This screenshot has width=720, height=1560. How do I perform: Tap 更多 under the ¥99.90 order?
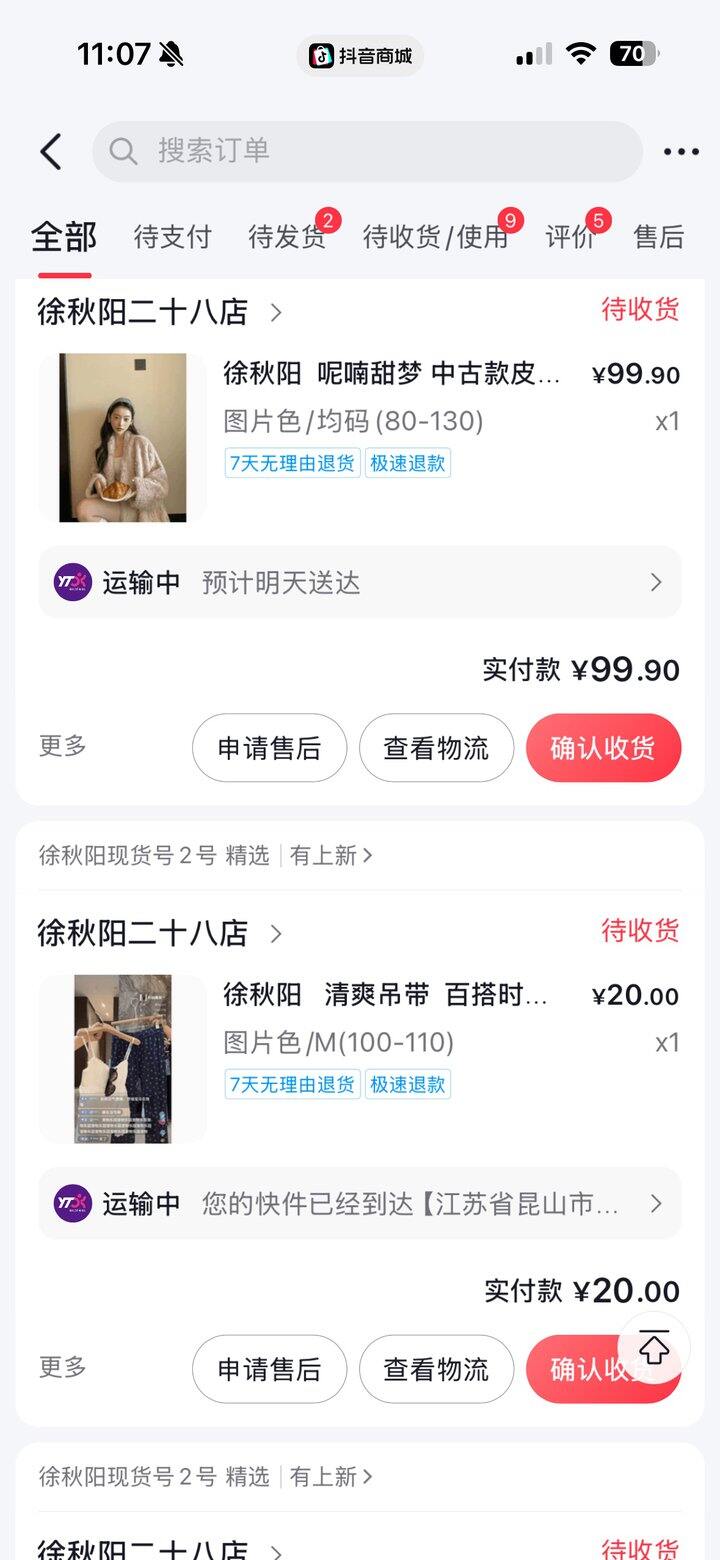63,746
